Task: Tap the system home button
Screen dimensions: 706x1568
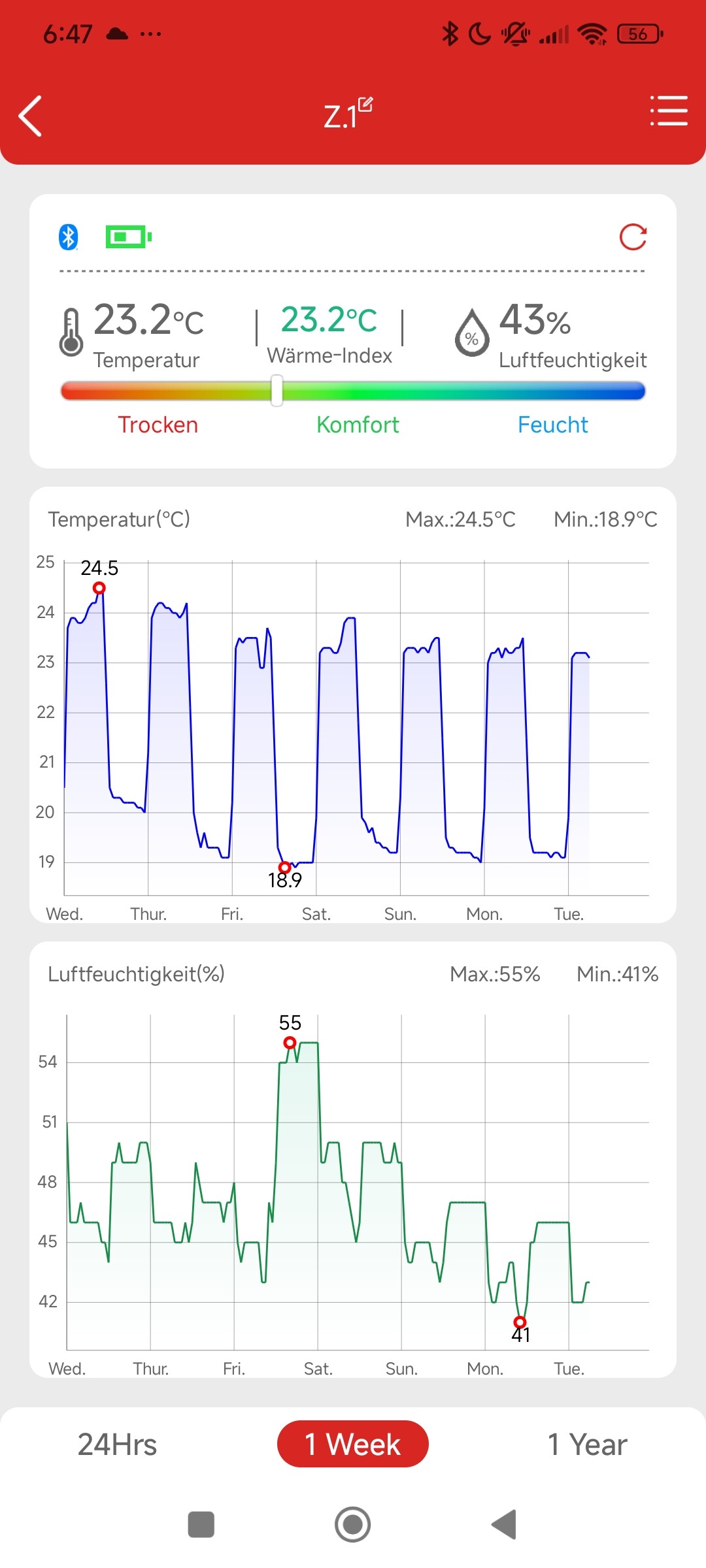Action: (353, 1525)
